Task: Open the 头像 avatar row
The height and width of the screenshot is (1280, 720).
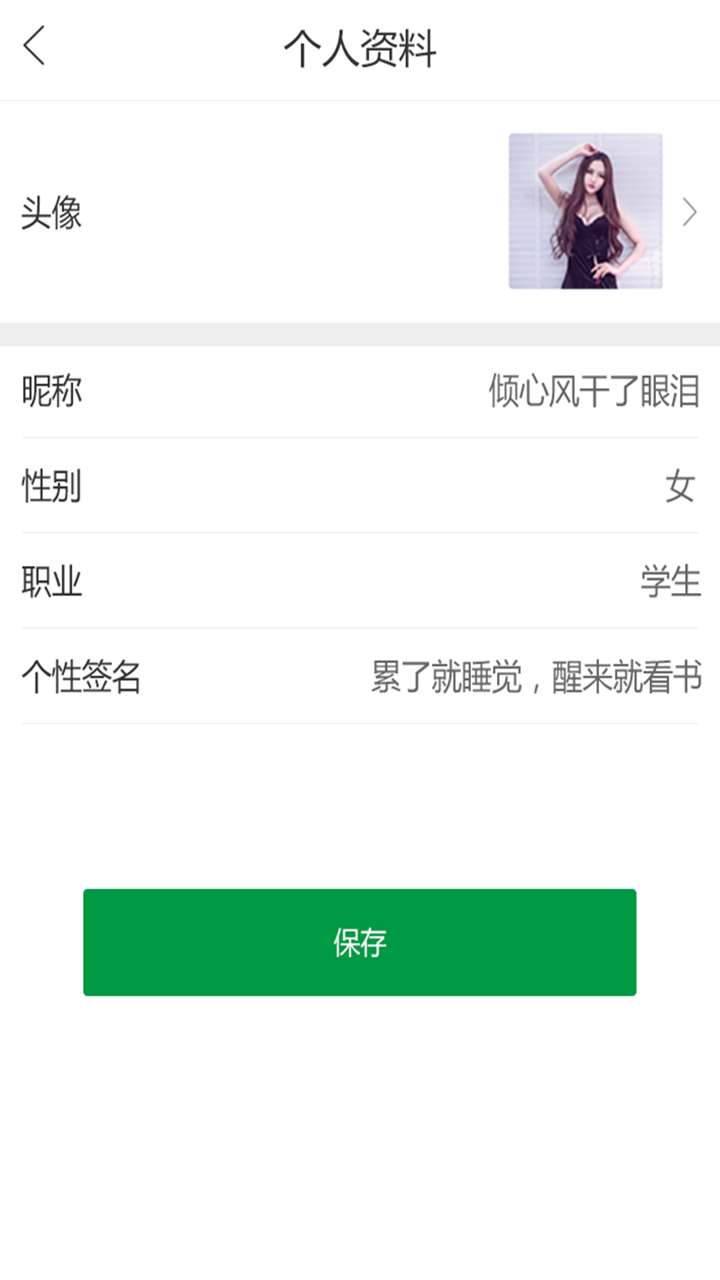Action: coord(360,212)
